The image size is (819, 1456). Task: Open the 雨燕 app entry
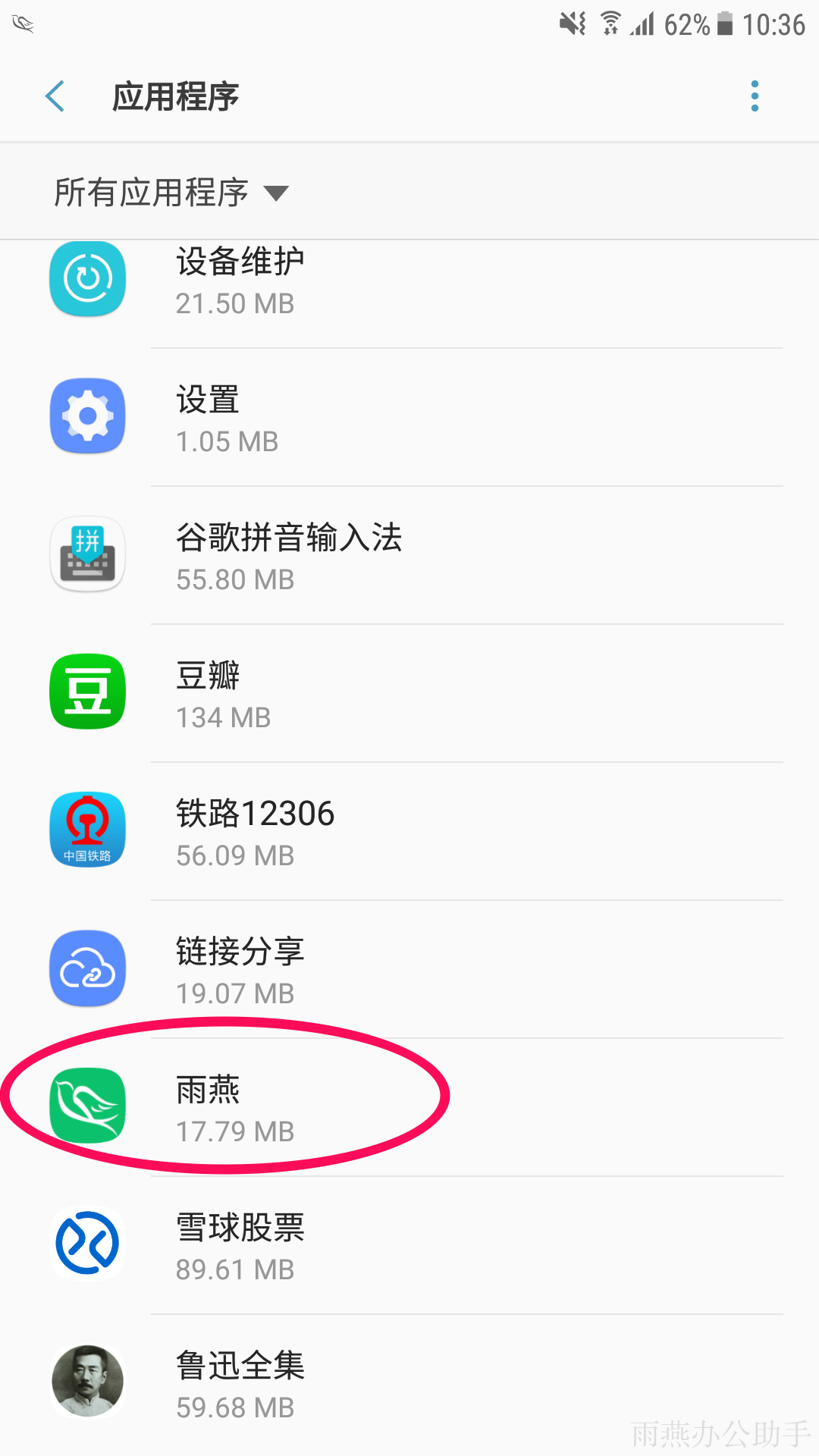[x=409, y=1109]
